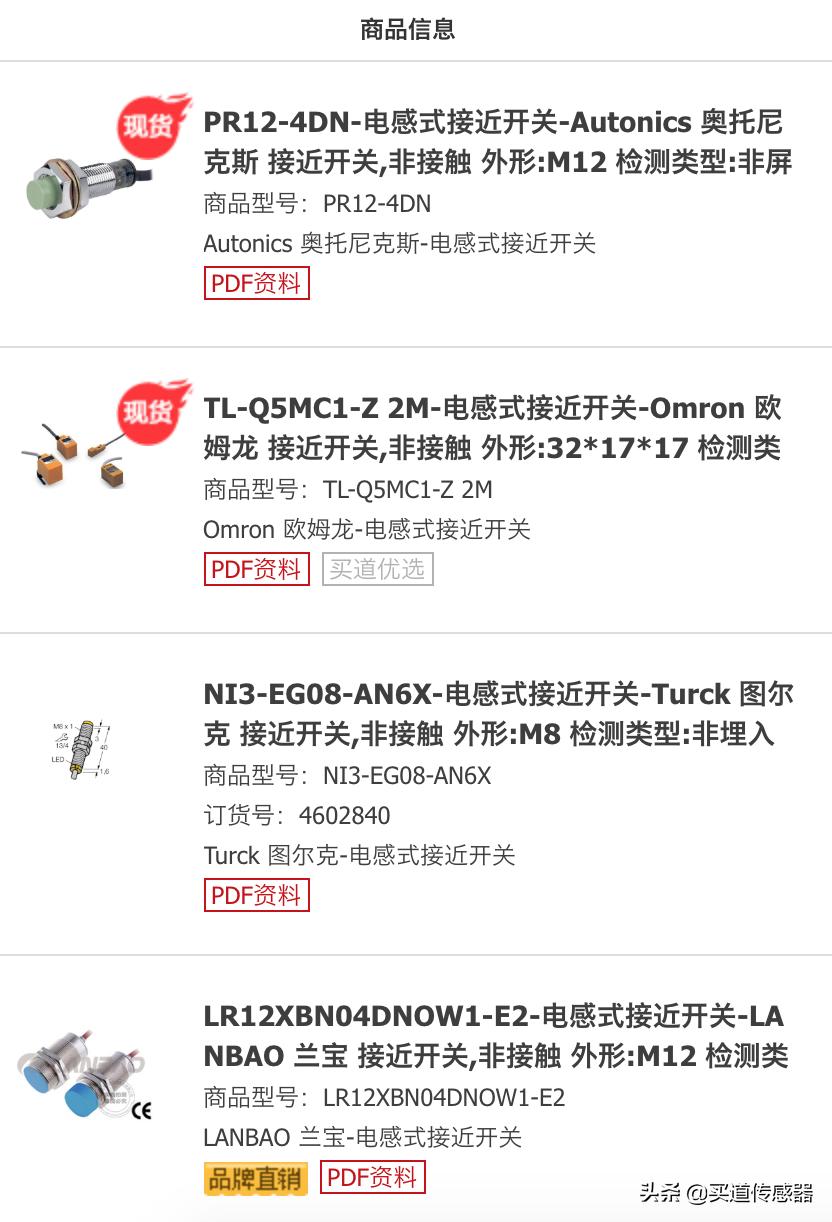Open PDF资料 for the LANBAO sensor
832x1222 pixels.
(372, 1179)
